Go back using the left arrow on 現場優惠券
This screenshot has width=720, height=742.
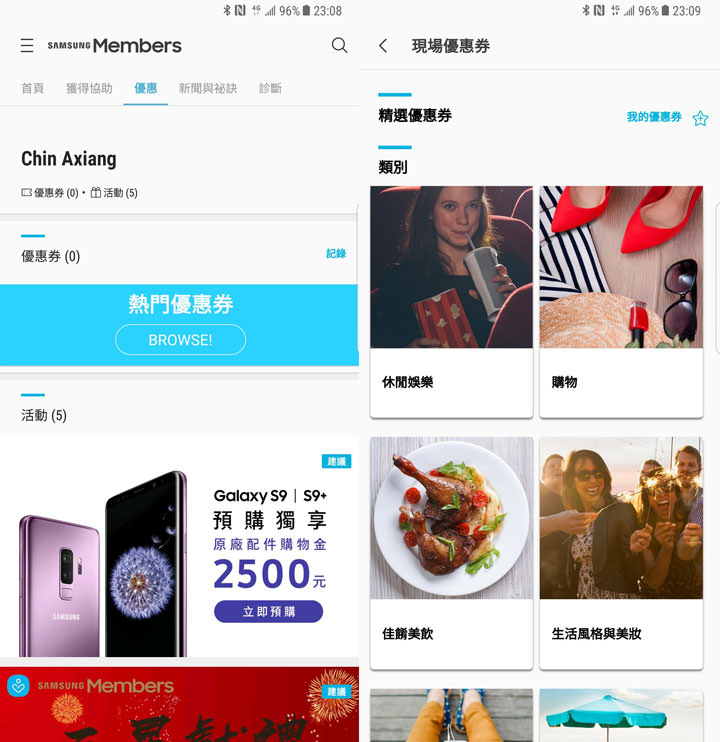[x=383, y=45]
